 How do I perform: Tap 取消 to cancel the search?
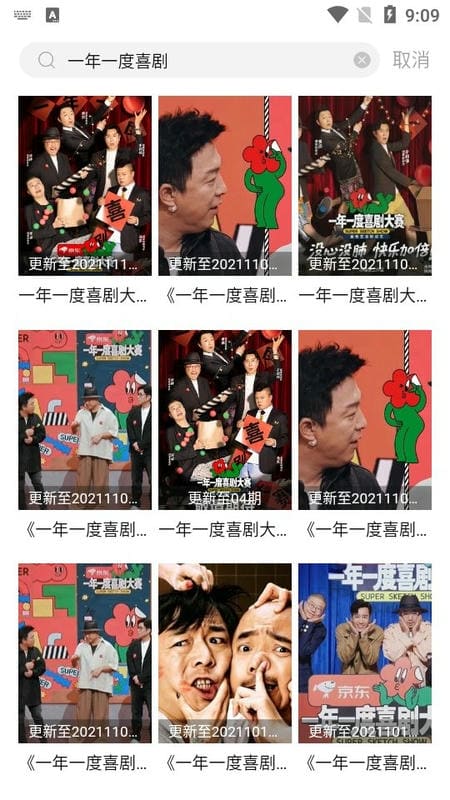coord(411,60)
